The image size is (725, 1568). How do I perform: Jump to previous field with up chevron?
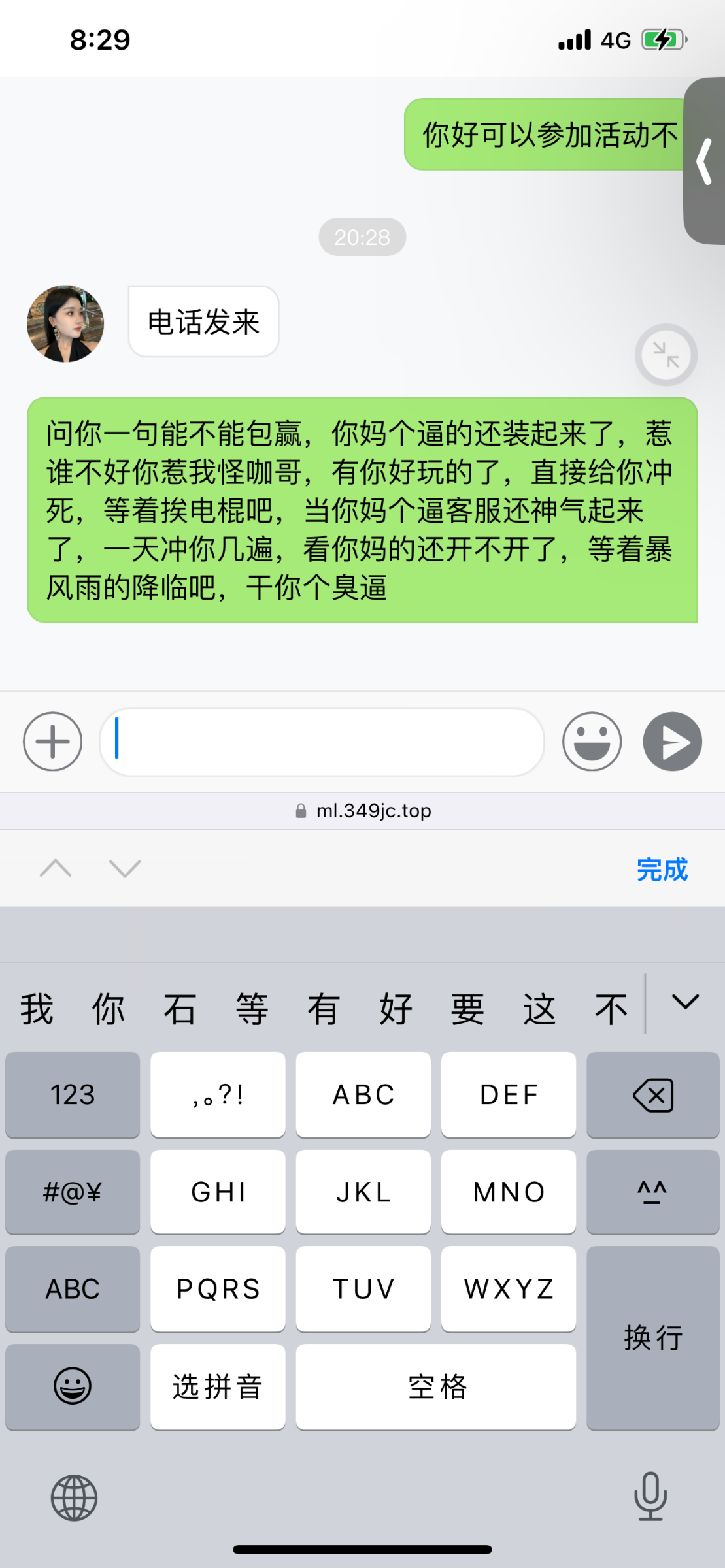pyautogui.click(x=56, y=868)
